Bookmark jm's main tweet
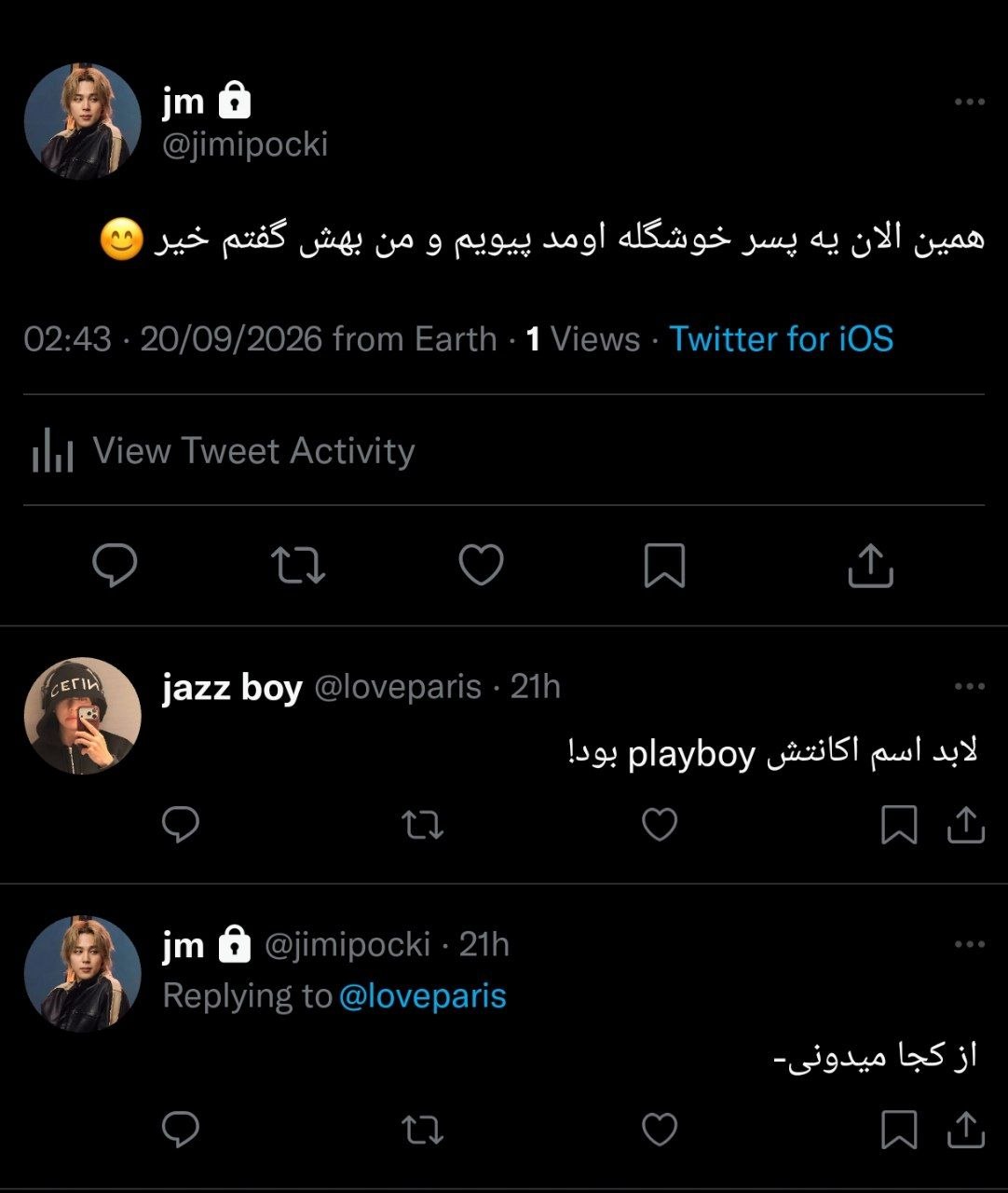Screen dimensions: 1008x1193 (x=664, y=565)
